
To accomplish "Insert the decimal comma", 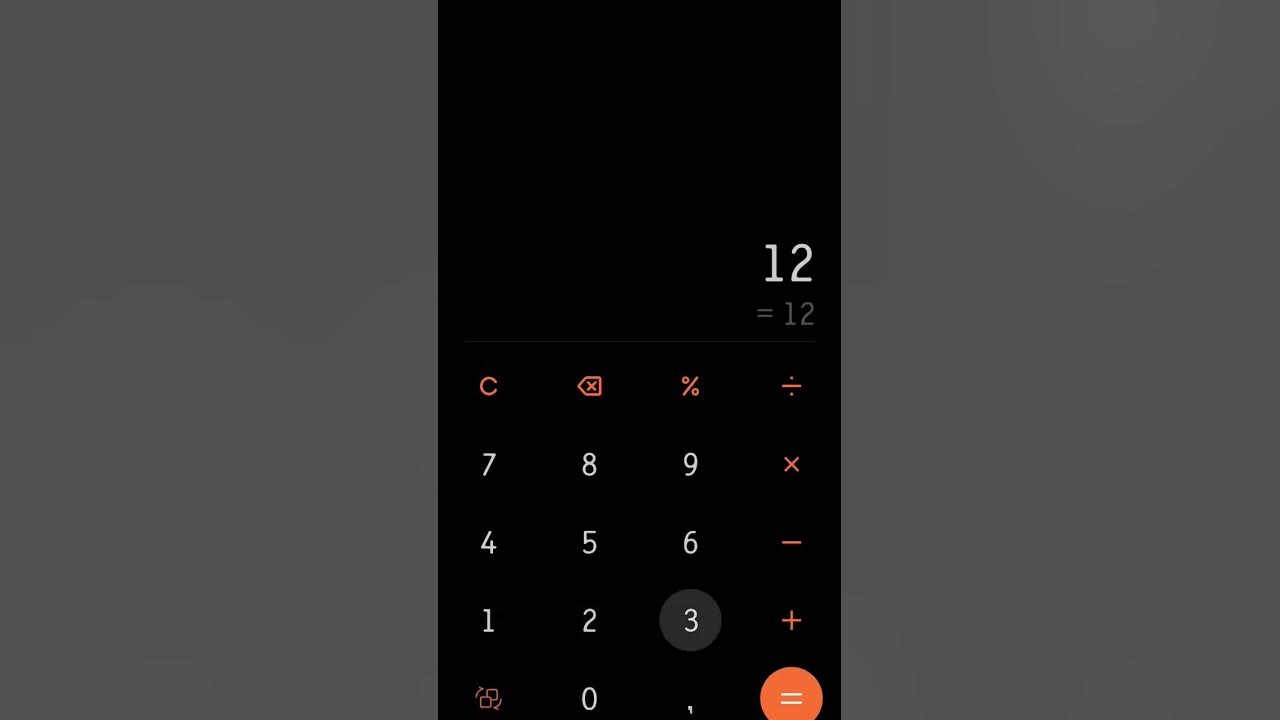I will pyautogui.click(x=690, y=704).
